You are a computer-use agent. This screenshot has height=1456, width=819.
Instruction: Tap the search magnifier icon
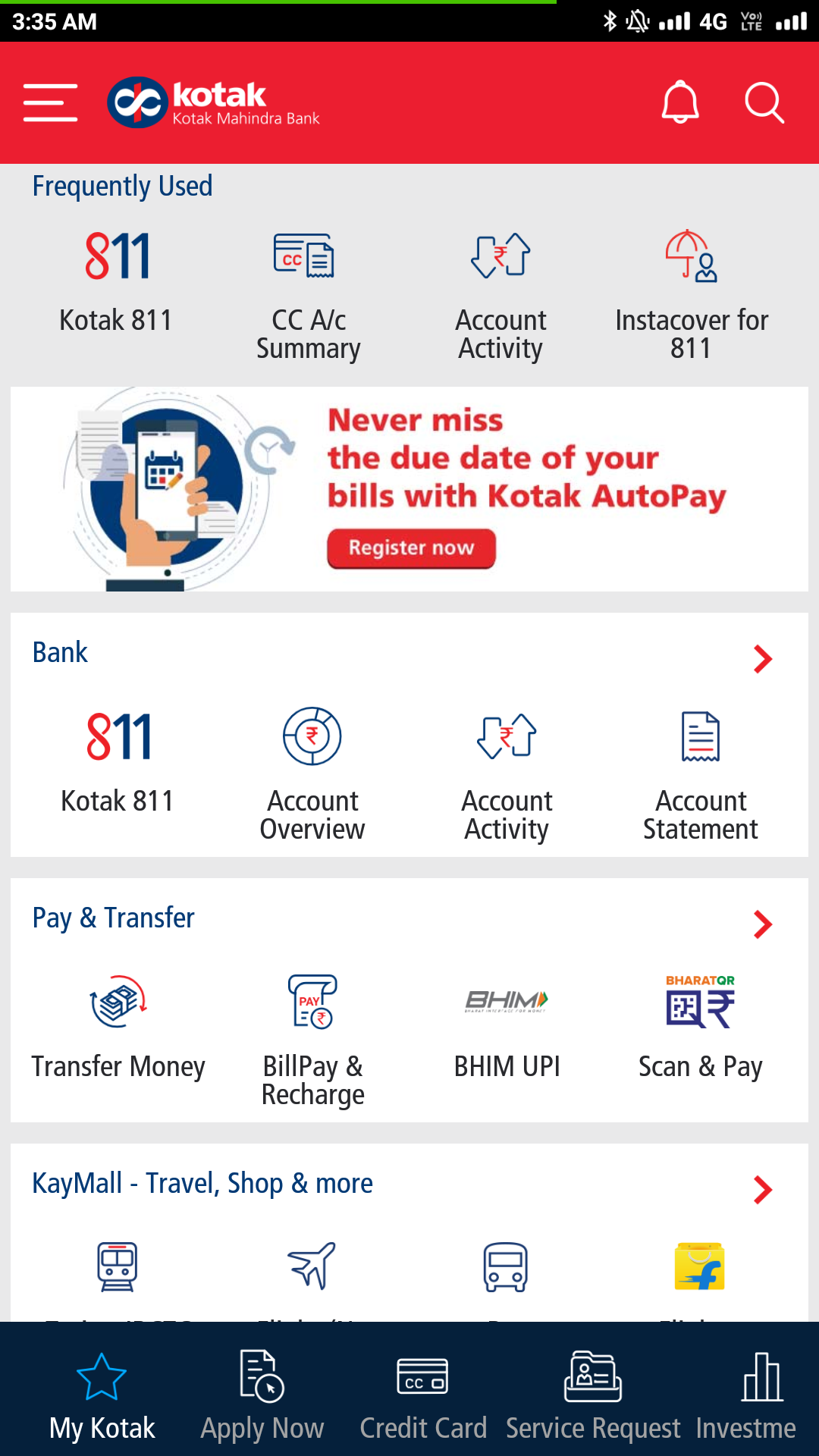click(764, 102)
